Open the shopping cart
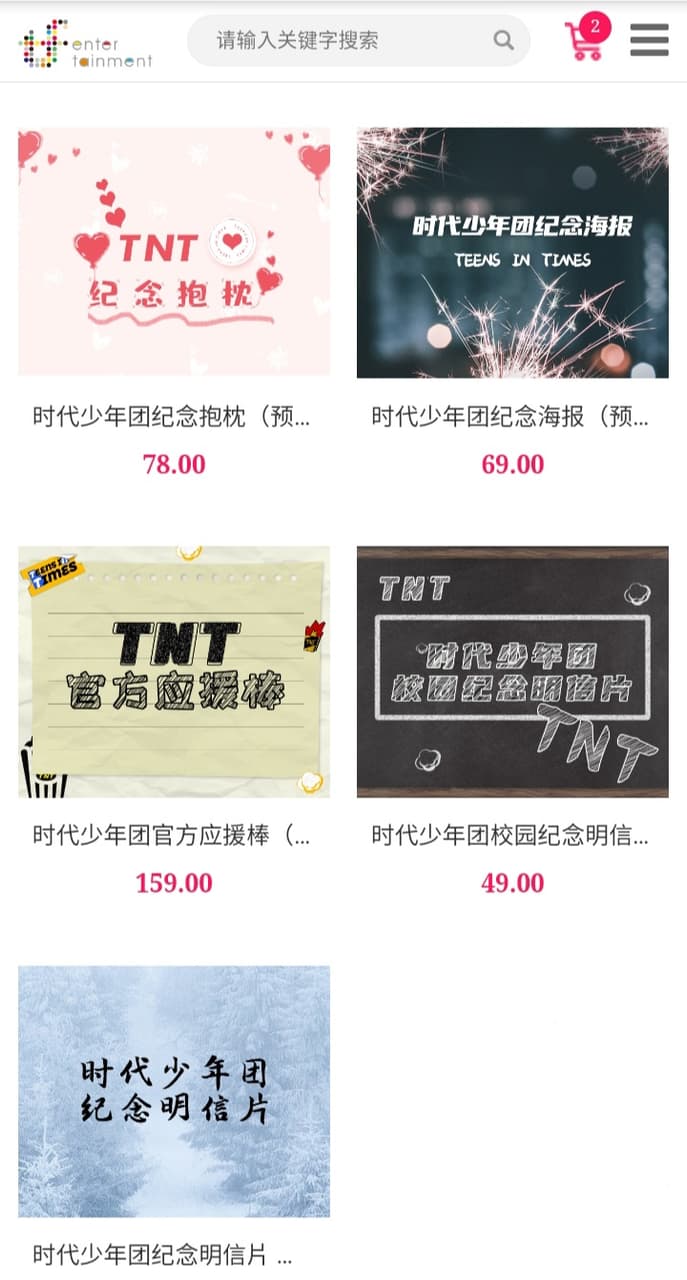 586,39
